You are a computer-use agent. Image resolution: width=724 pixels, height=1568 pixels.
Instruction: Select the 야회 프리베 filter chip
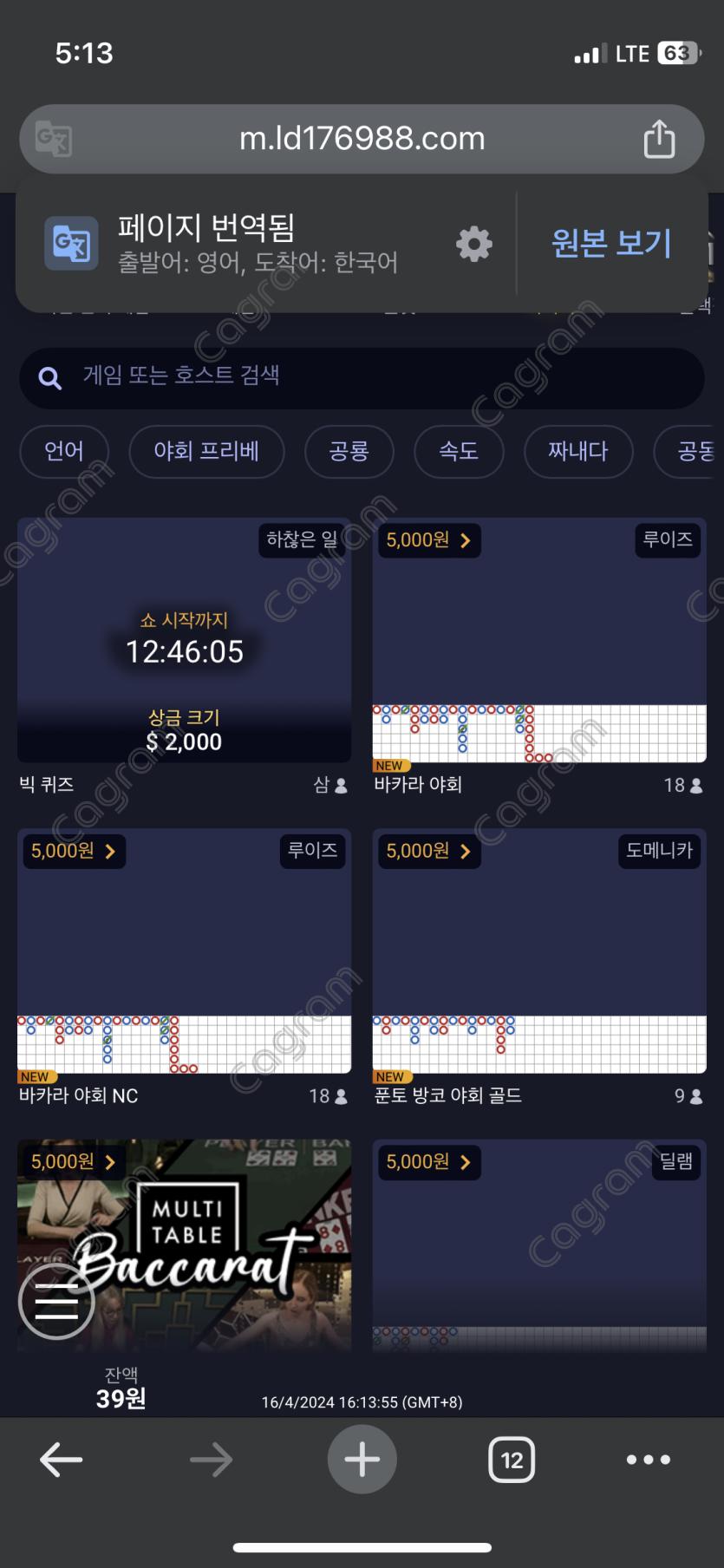206,451
